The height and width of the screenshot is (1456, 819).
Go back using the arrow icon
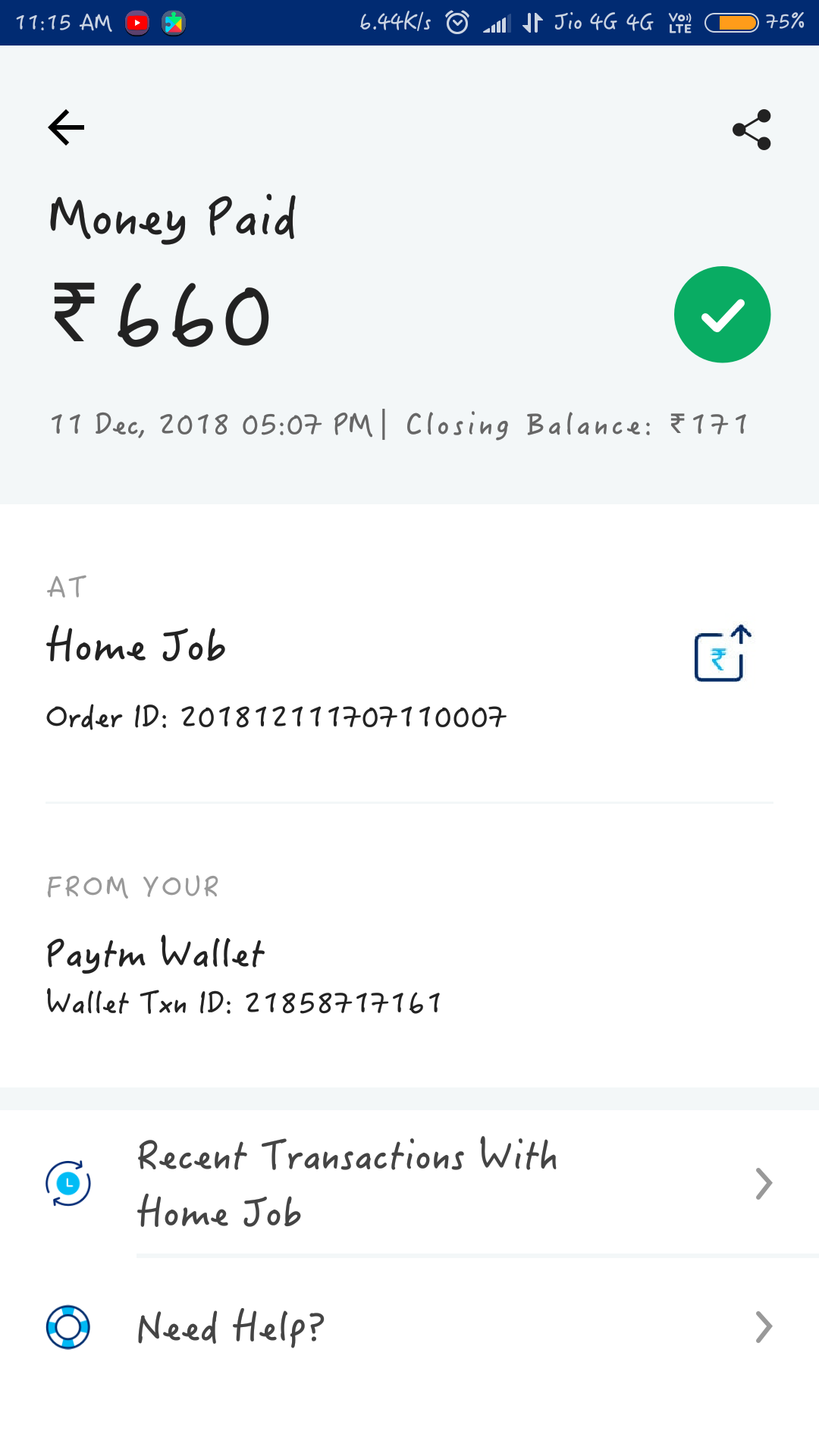tap(67, 127)
